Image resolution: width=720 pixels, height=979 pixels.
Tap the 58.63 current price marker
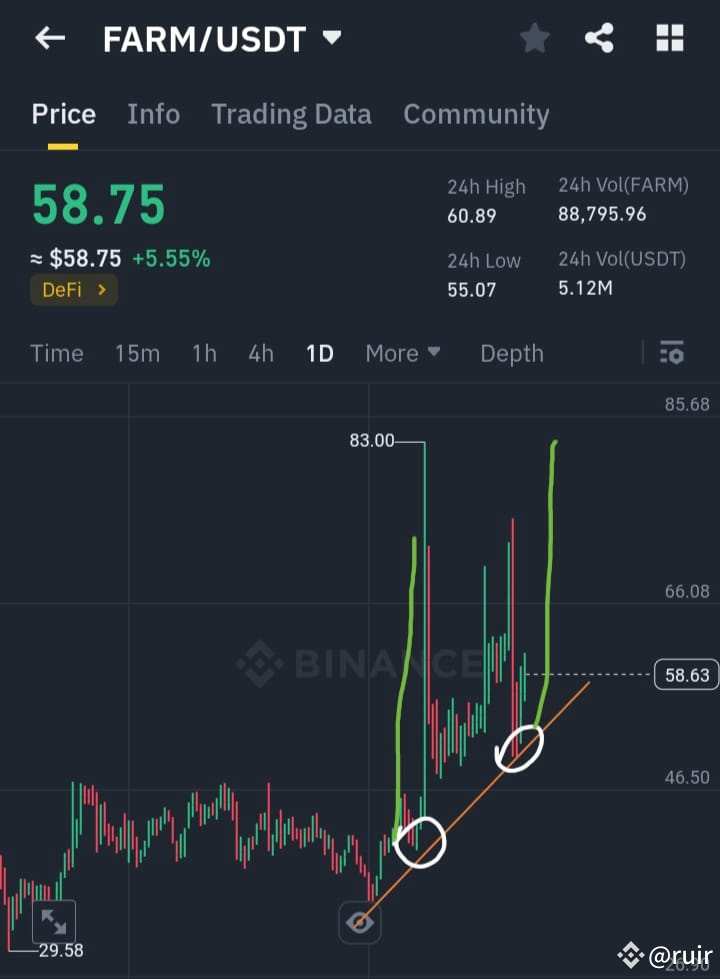(x=684, y=675)
